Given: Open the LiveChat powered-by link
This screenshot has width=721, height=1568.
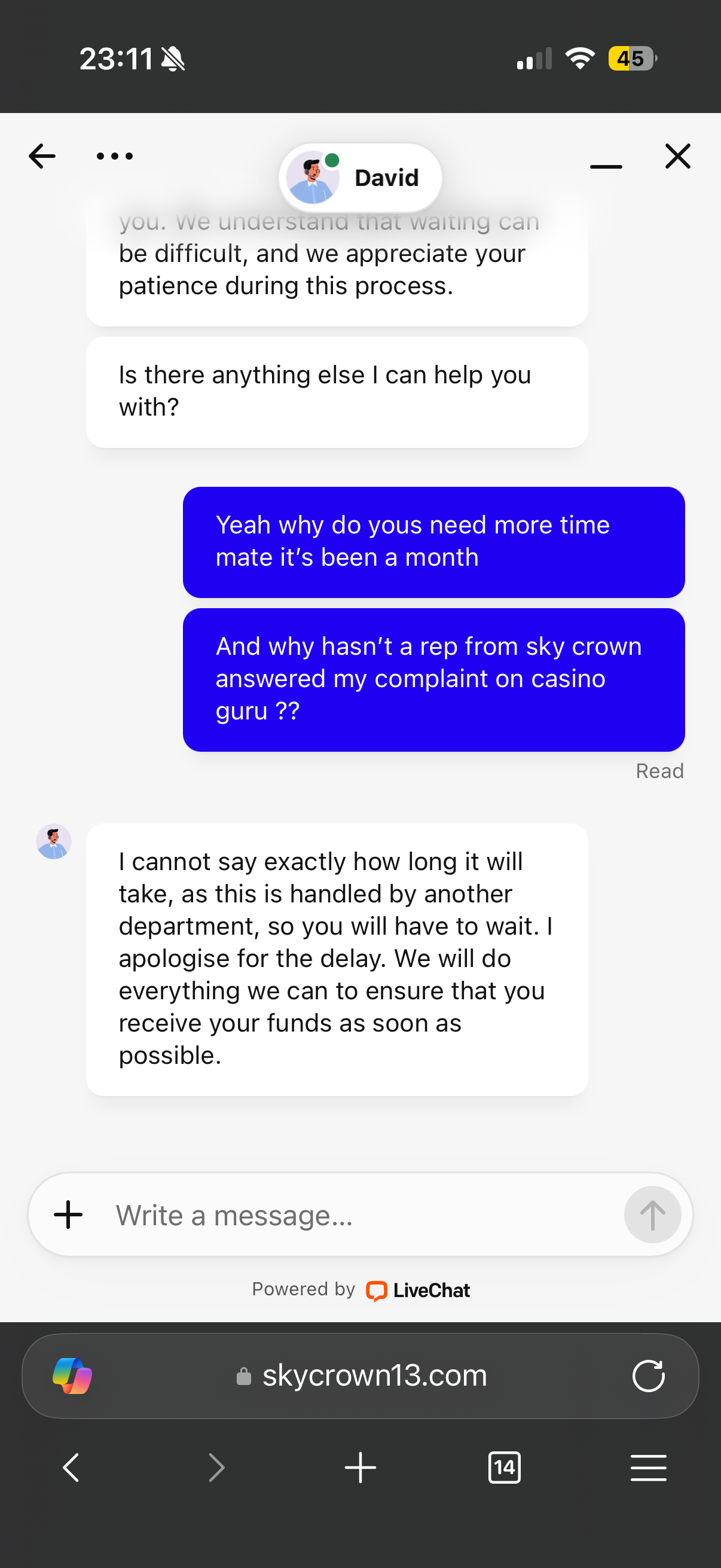Looking at the screenshot, I should click(x=417, y=1290).
